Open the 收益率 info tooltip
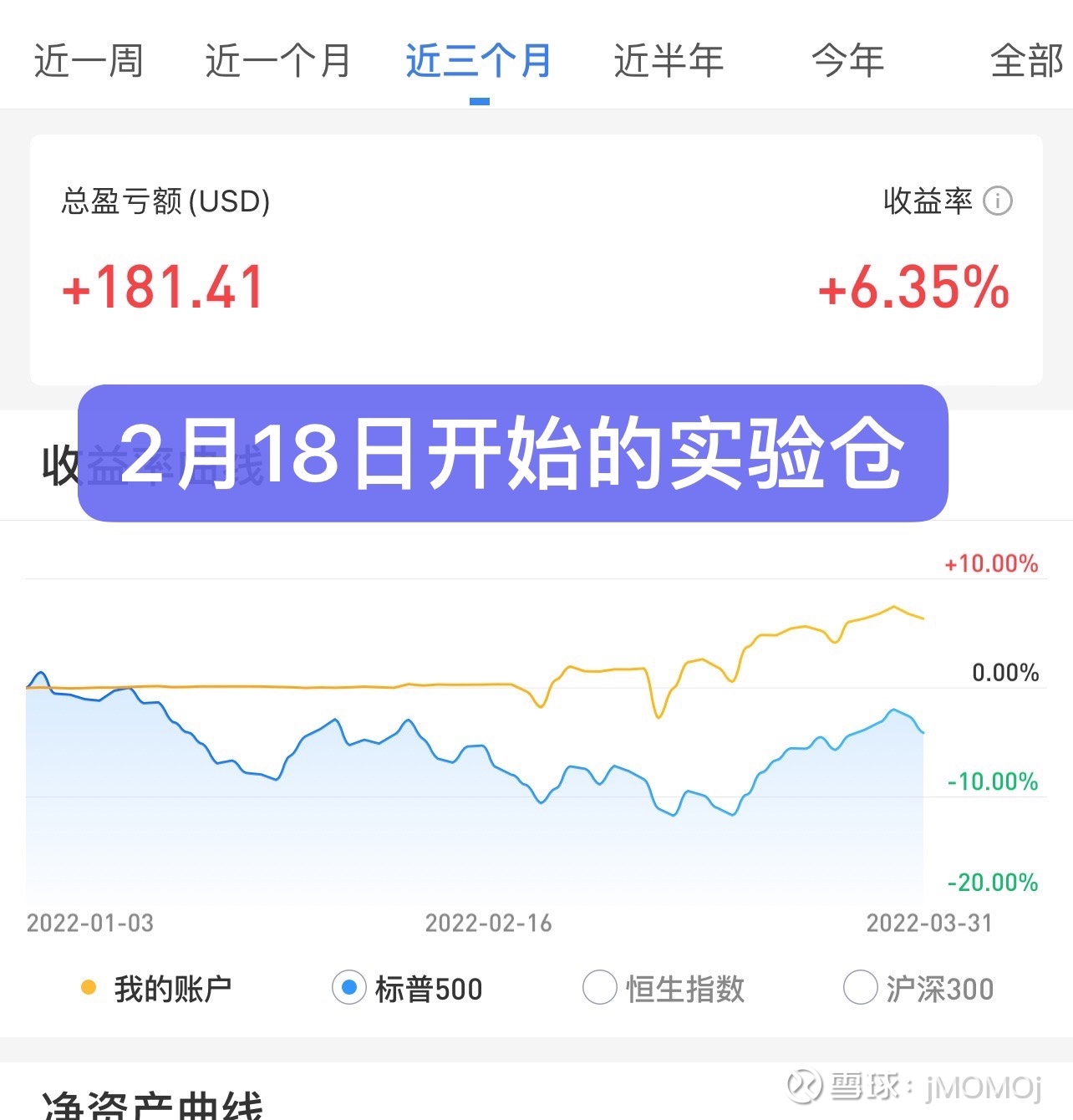The height and width of the screenshot is (1120, 1073). 999,201
